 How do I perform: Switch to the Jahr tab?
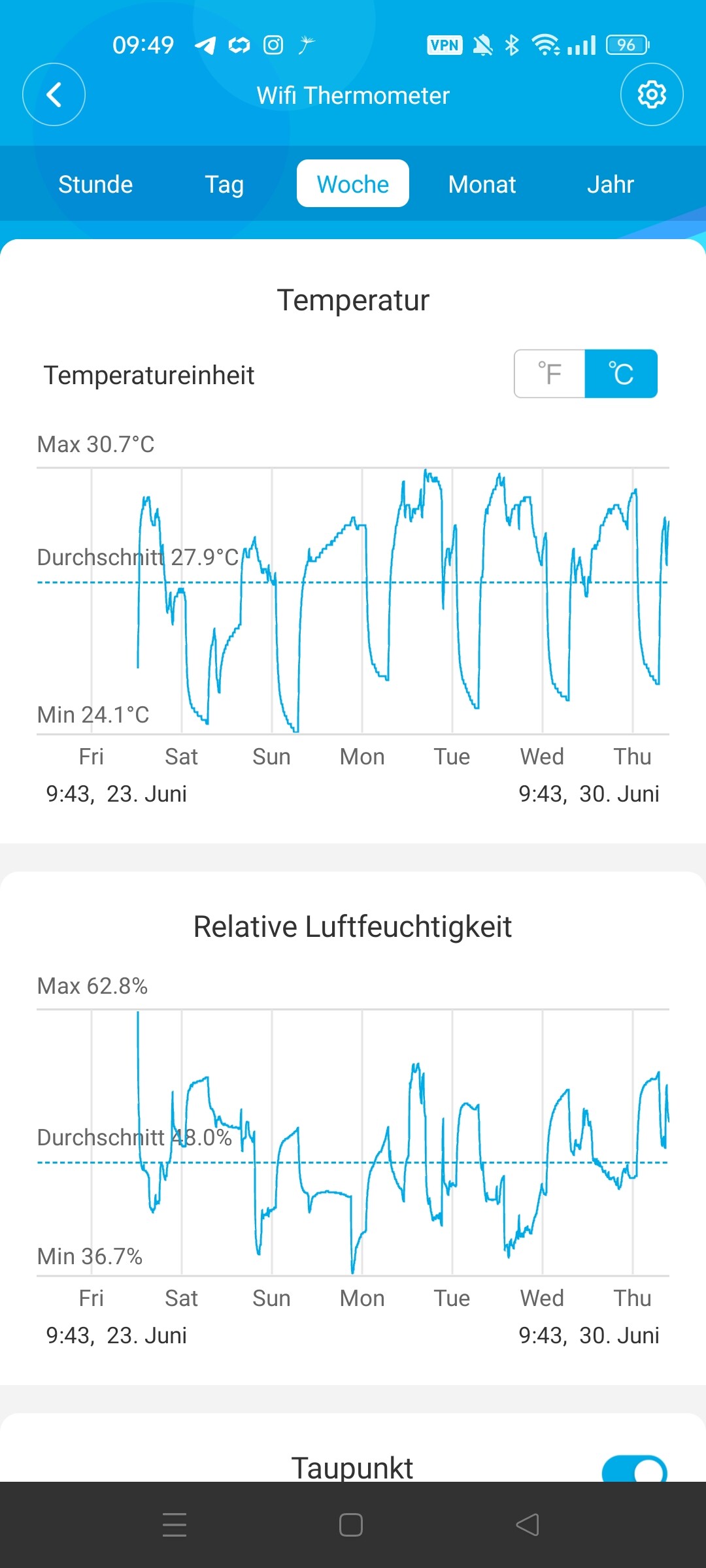tap(611, 184)
